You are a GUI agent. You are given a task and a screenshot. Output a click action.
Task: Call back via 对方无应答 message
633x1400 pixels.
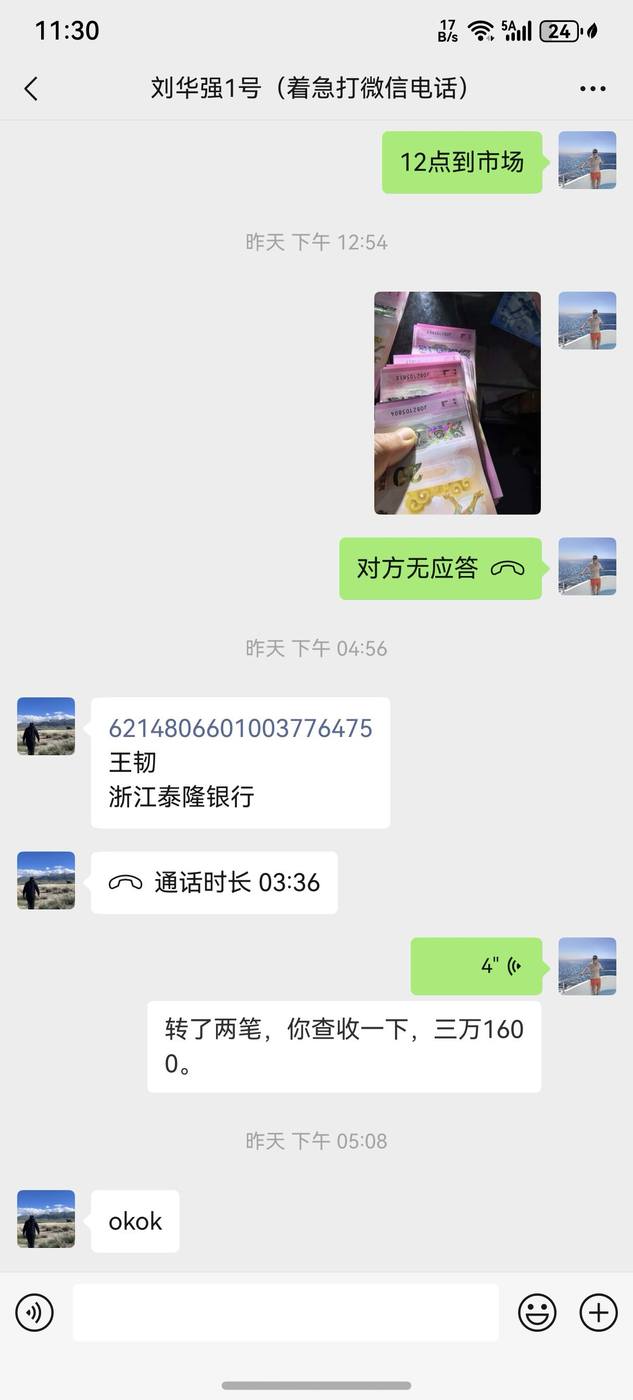[x=440, y=569]
